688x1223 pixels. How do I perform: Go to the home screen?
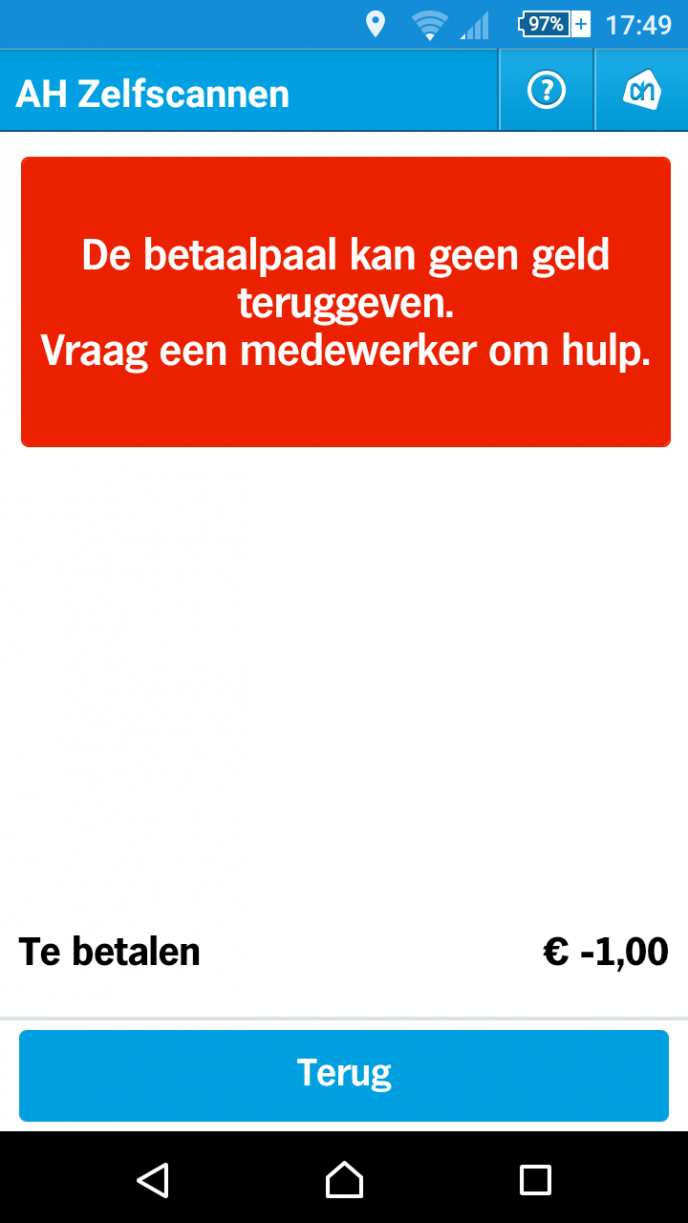[344, 1180]
